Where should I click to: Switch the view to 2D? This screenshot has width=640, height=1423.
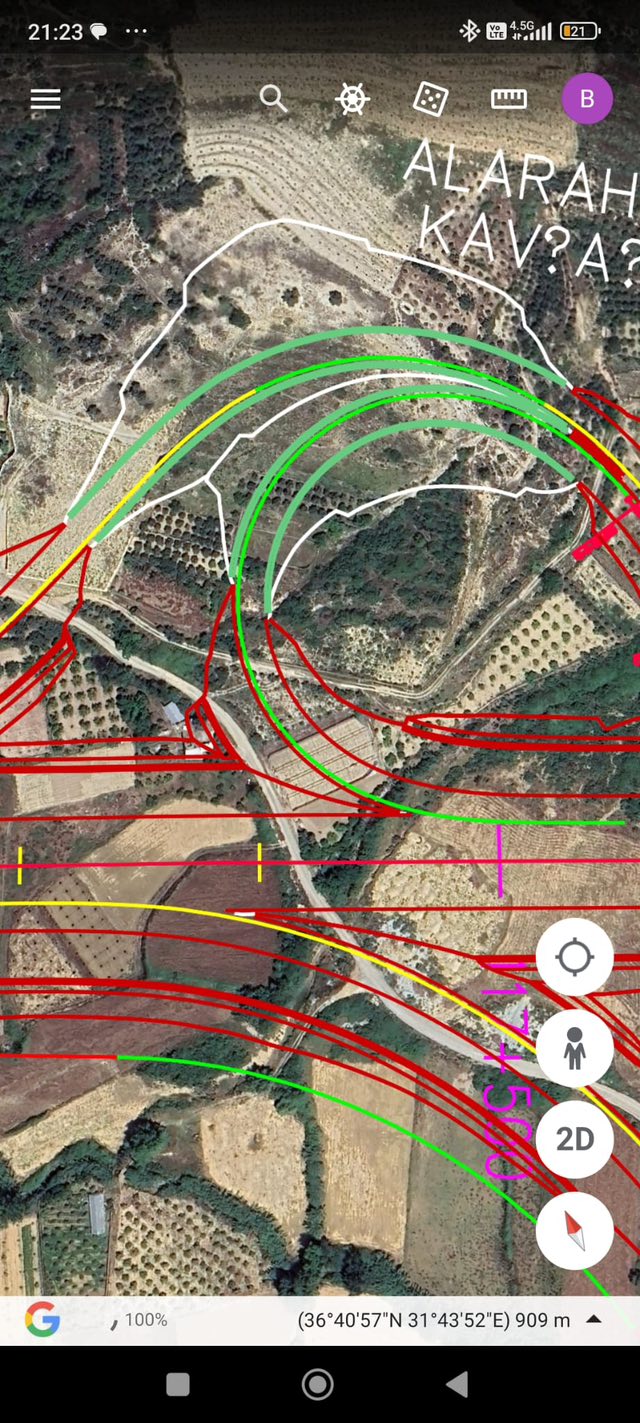[575, 1139]
